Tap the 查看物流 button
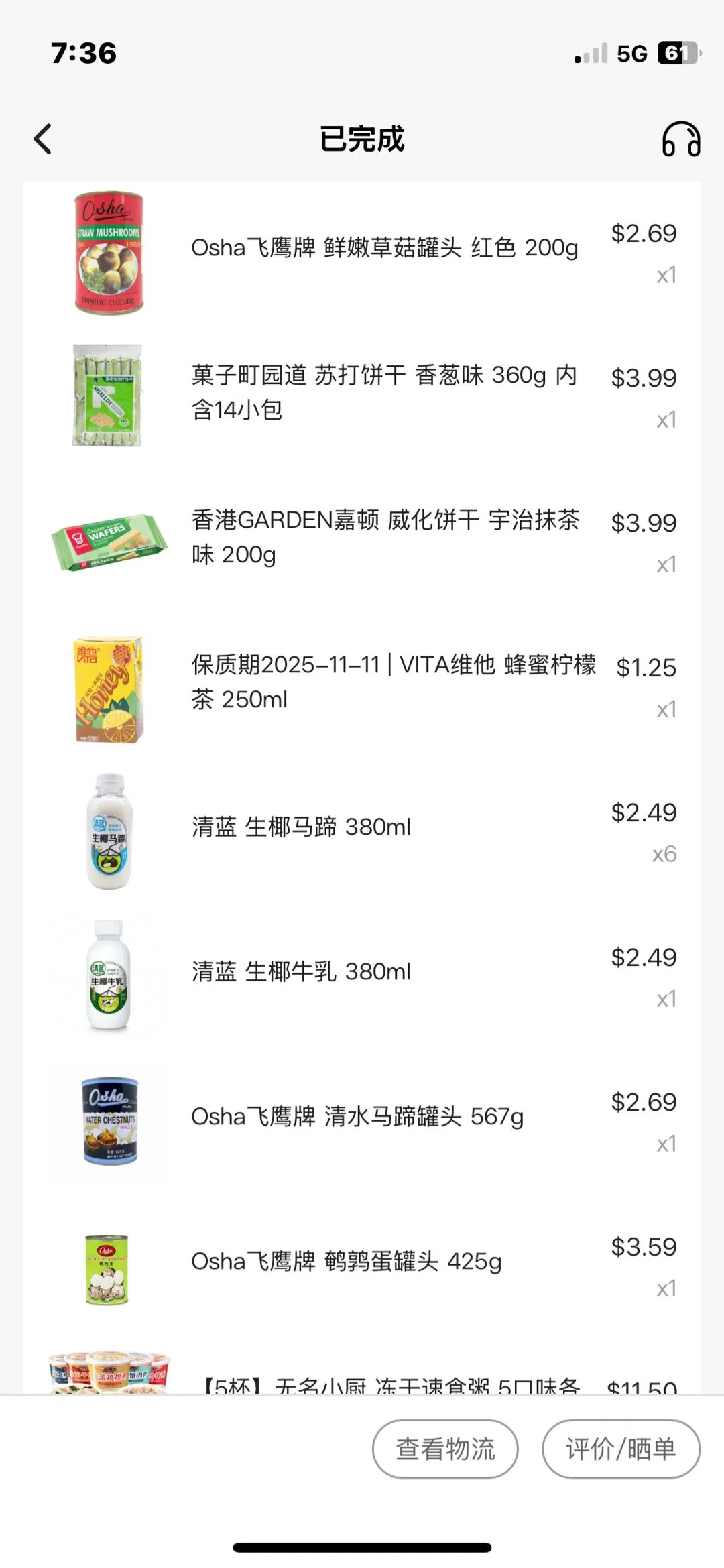Viewport: 724px width, 1568px height. pos(445,1449)
